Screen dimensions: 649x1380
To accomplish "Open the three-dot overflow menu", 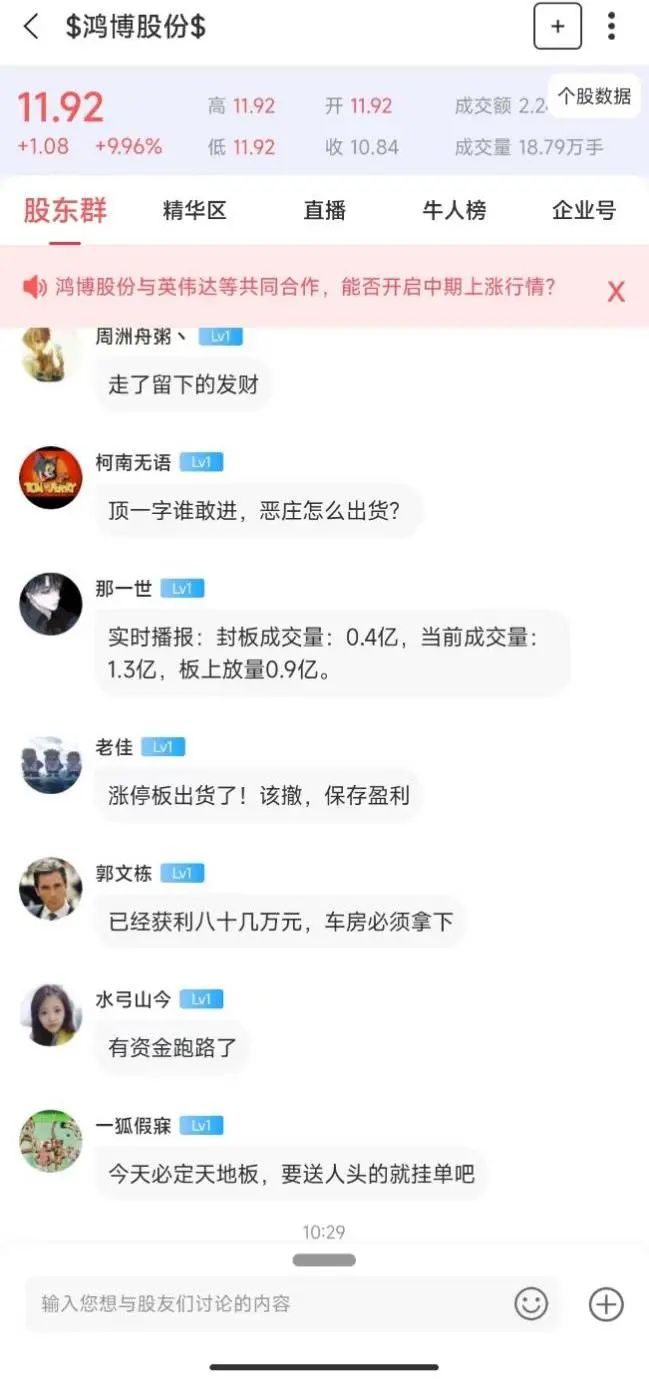I will (x=611, y=27).
